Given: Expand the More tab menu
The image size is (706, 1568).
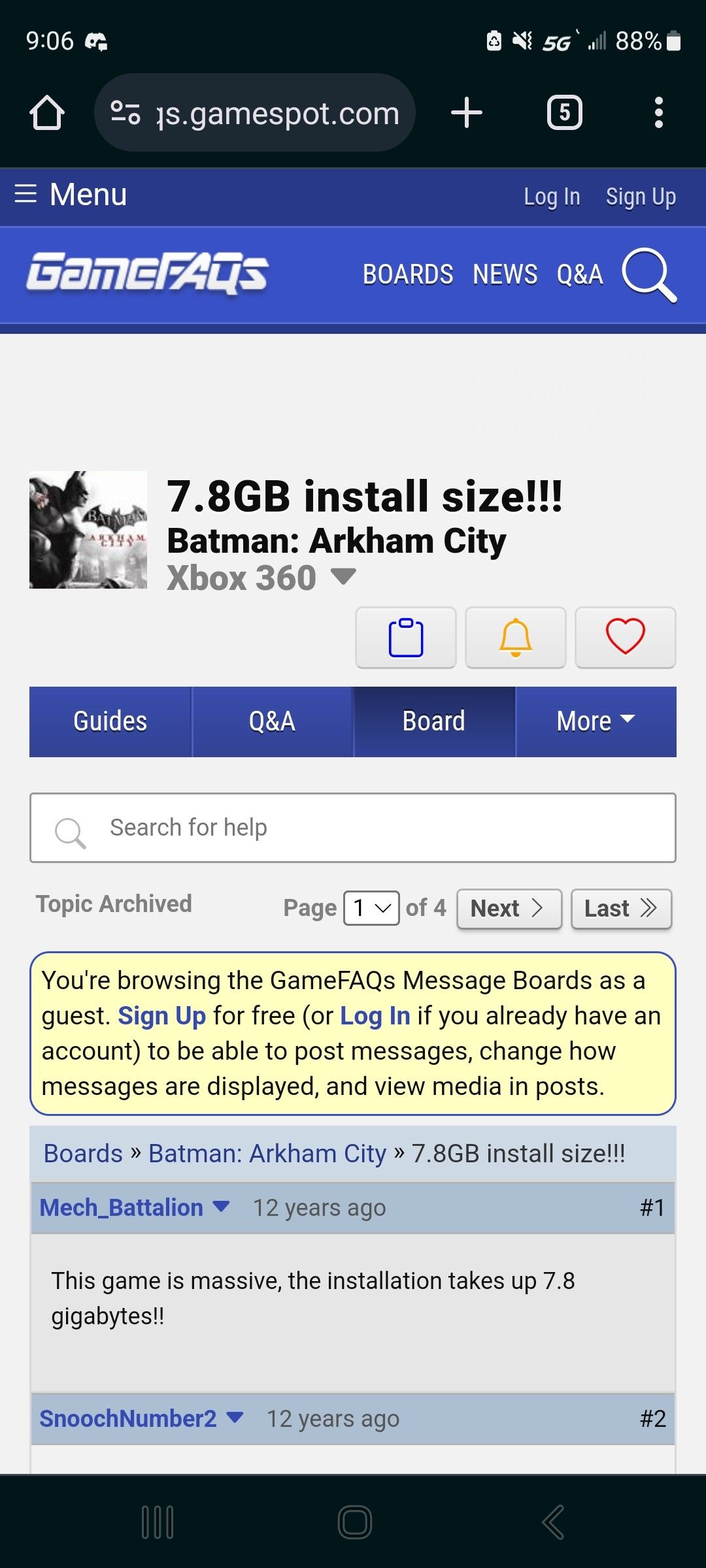Looking at the screenshot, I should tap(596, 722).
